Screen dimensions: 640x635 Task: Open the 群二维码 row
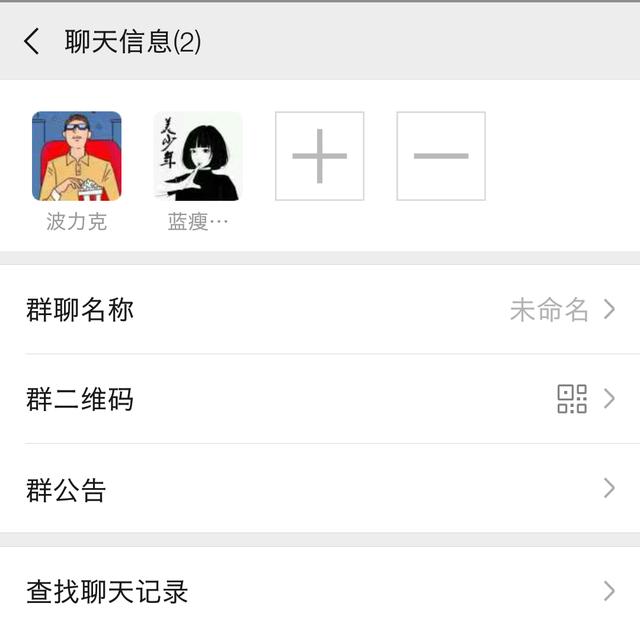pyautogui.click(x=320, y=400)
